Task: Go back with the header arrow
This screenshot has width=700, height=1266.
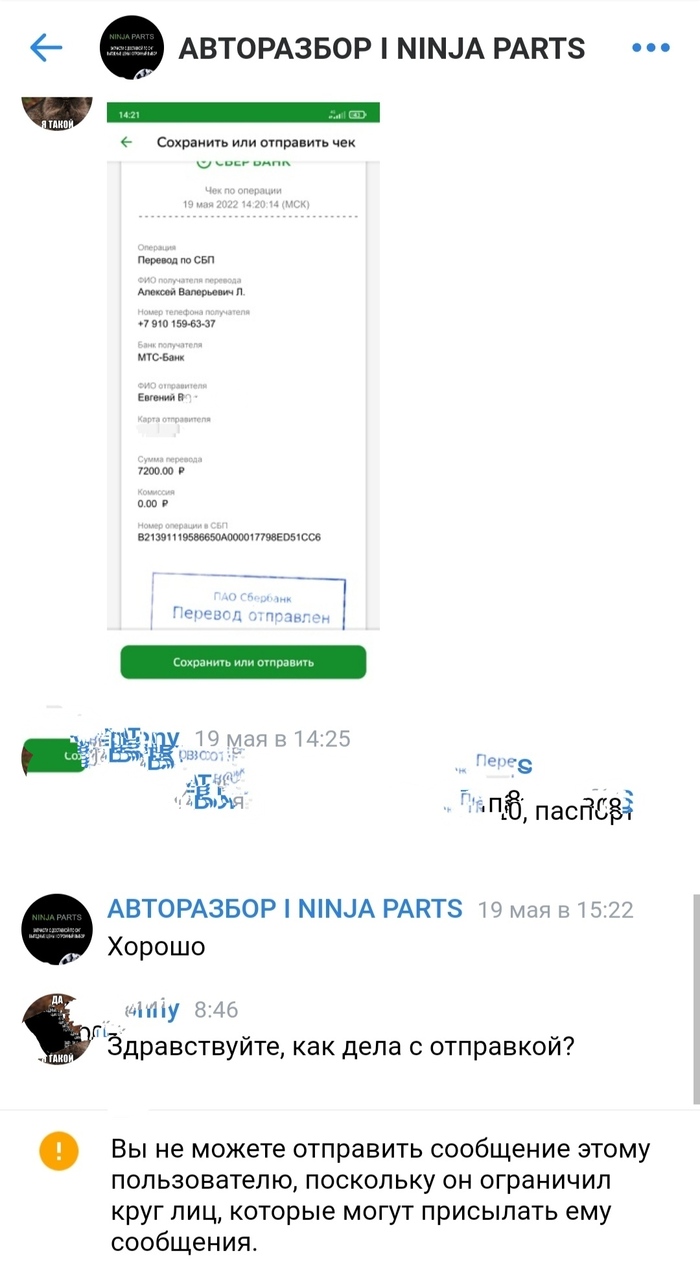Action: click(46, 47)
